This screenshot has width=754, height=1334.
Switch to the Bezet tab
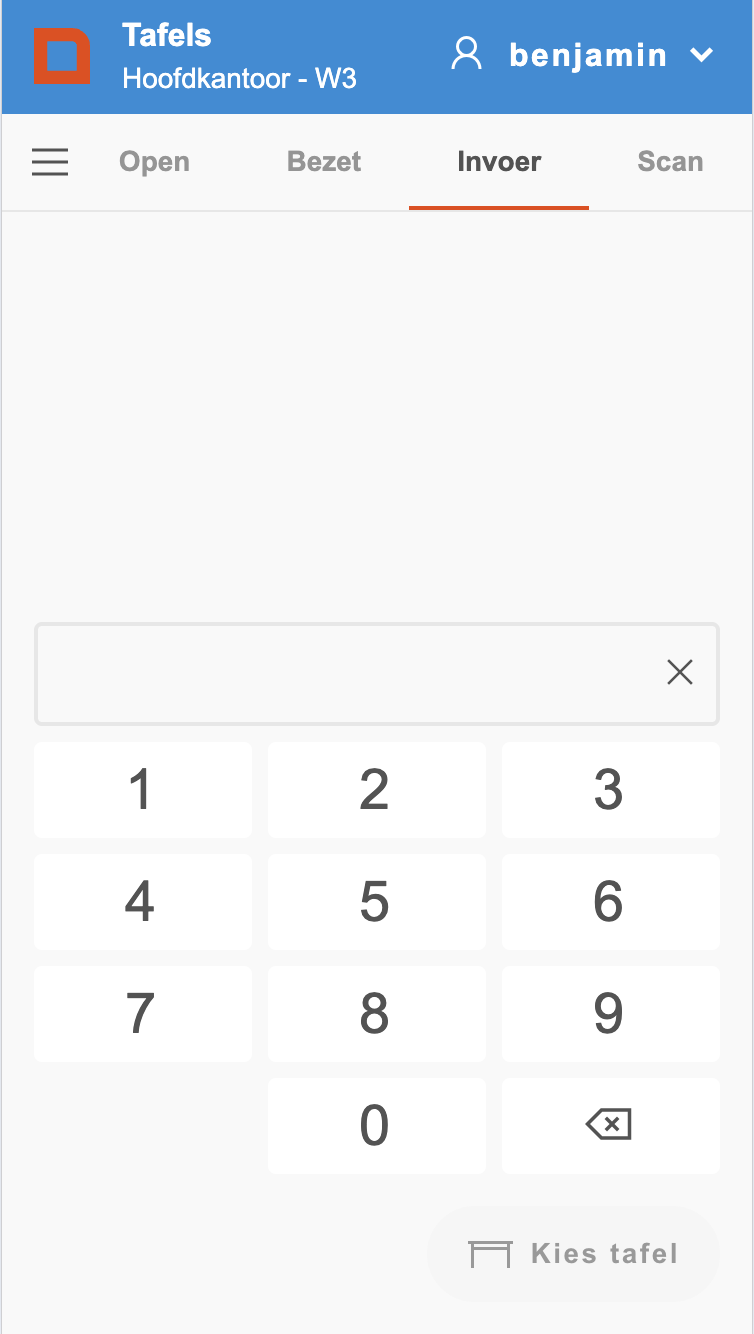[x=324, y=162]
